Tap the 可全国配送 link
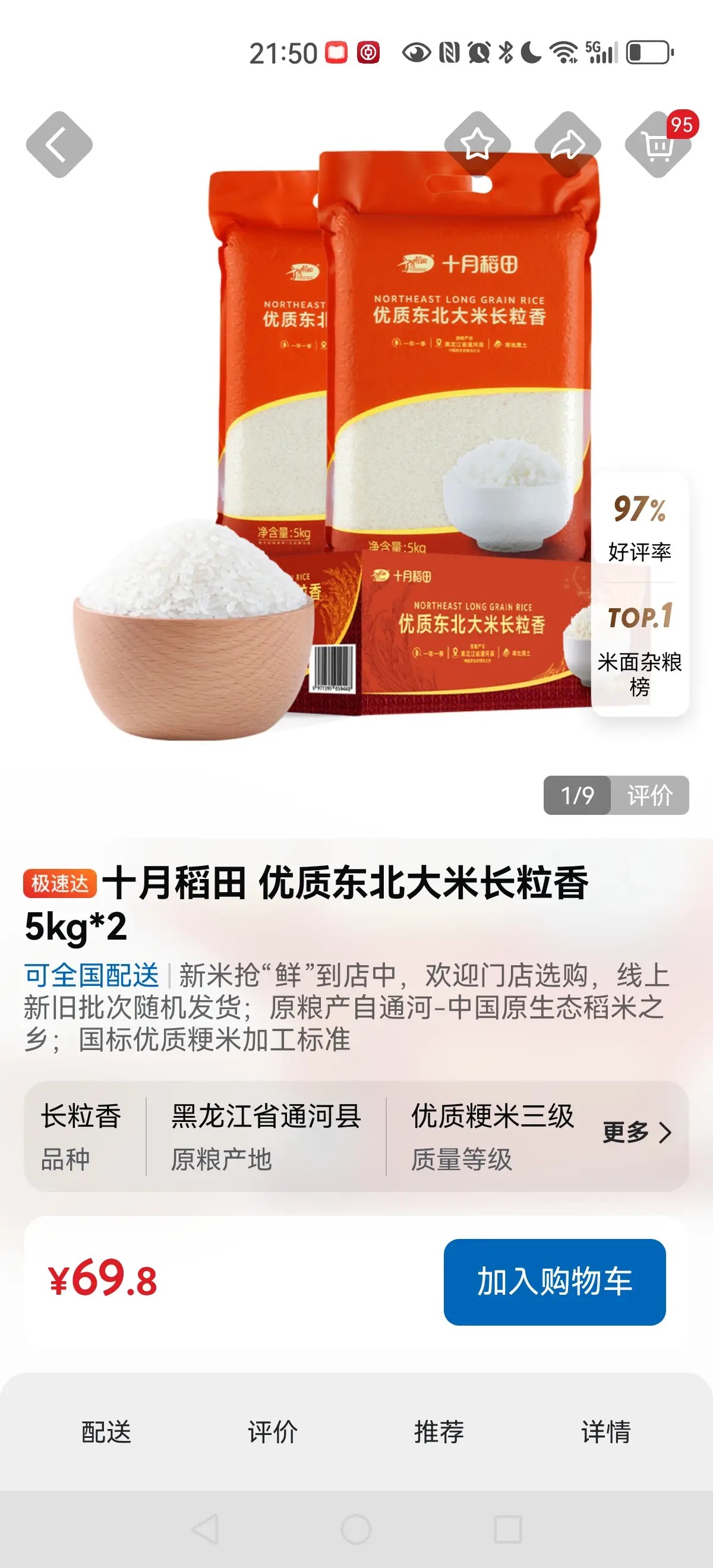Screen dimensions: 713x1568 click(x=92, y=976)
